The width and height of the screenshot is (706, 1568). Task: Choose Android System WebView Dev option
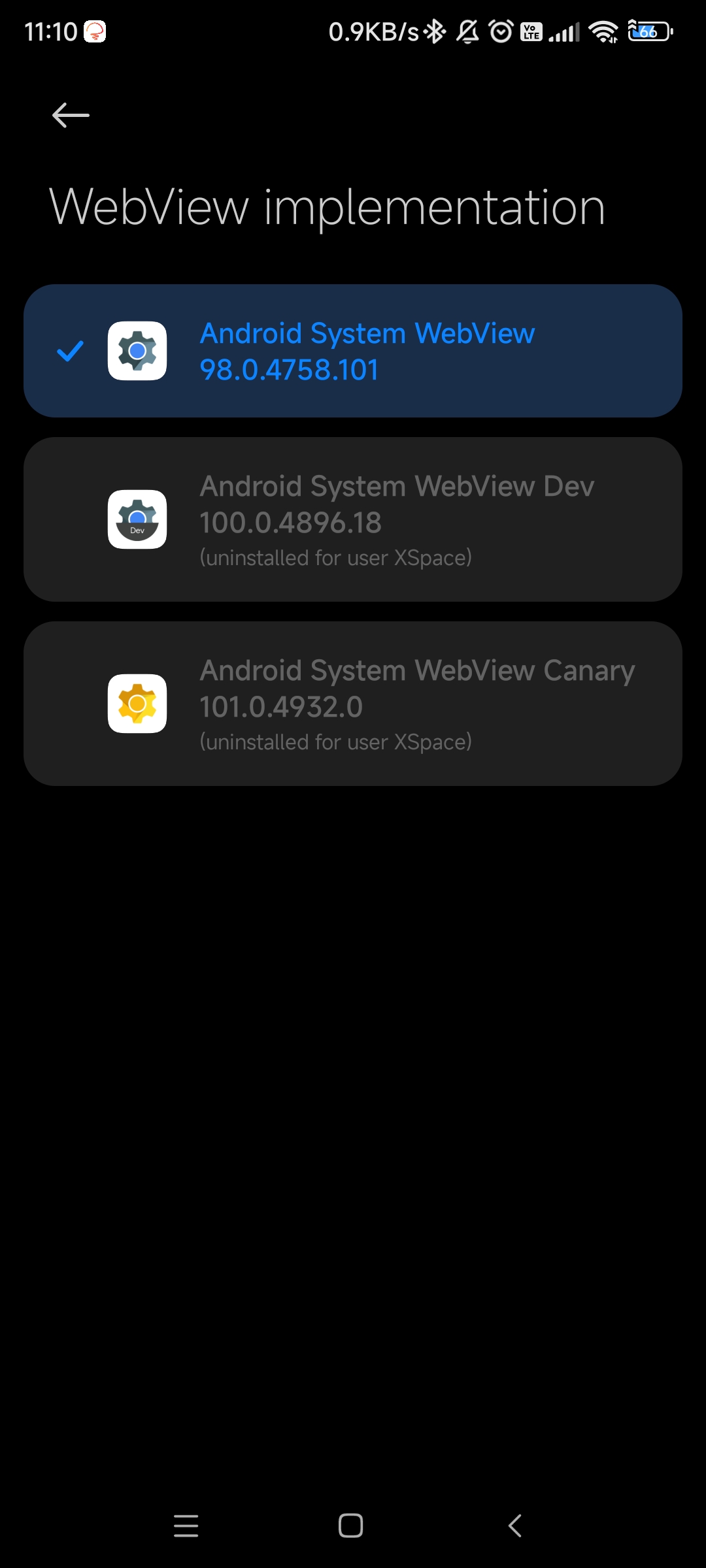pos(353,519)
